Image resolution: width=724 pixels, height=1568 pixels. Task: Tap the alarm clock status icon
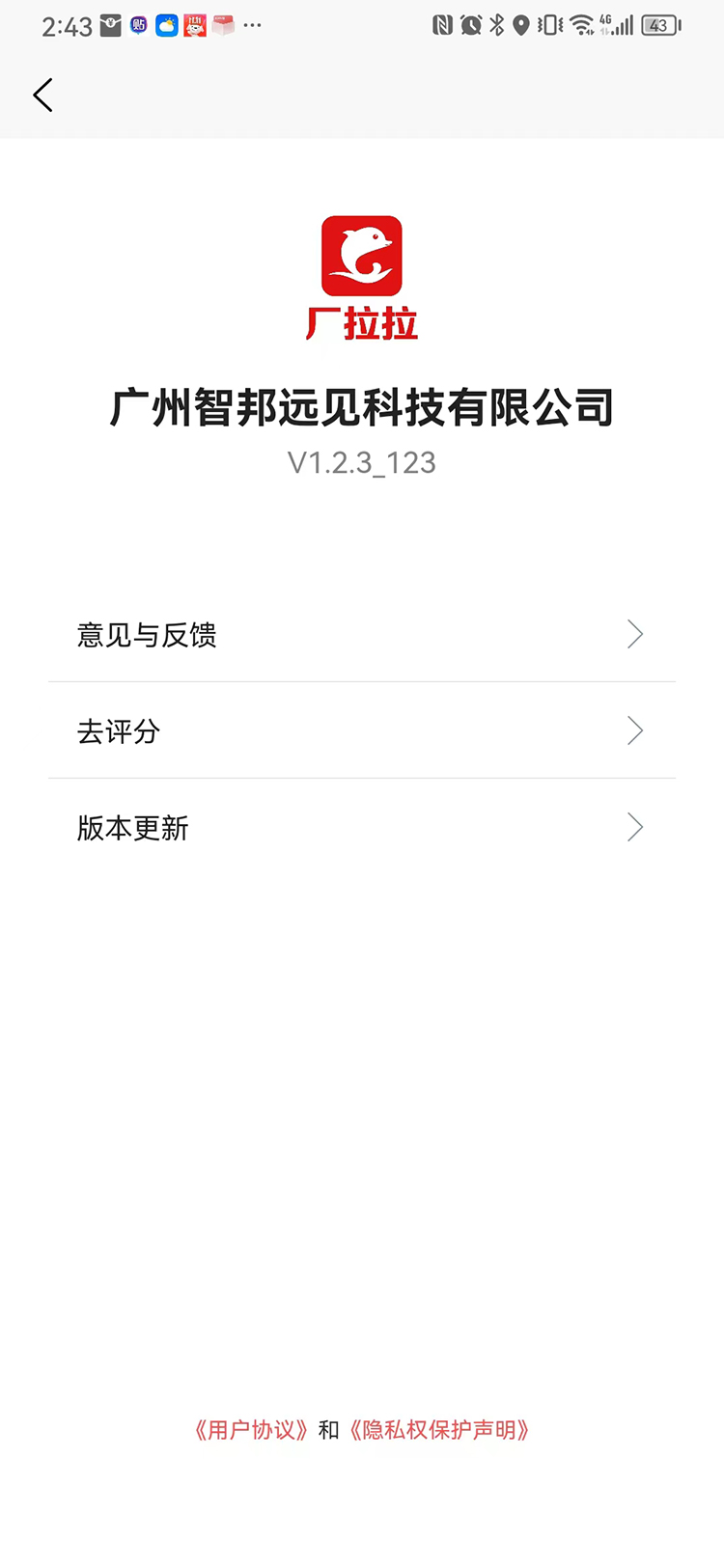(470, 25)
